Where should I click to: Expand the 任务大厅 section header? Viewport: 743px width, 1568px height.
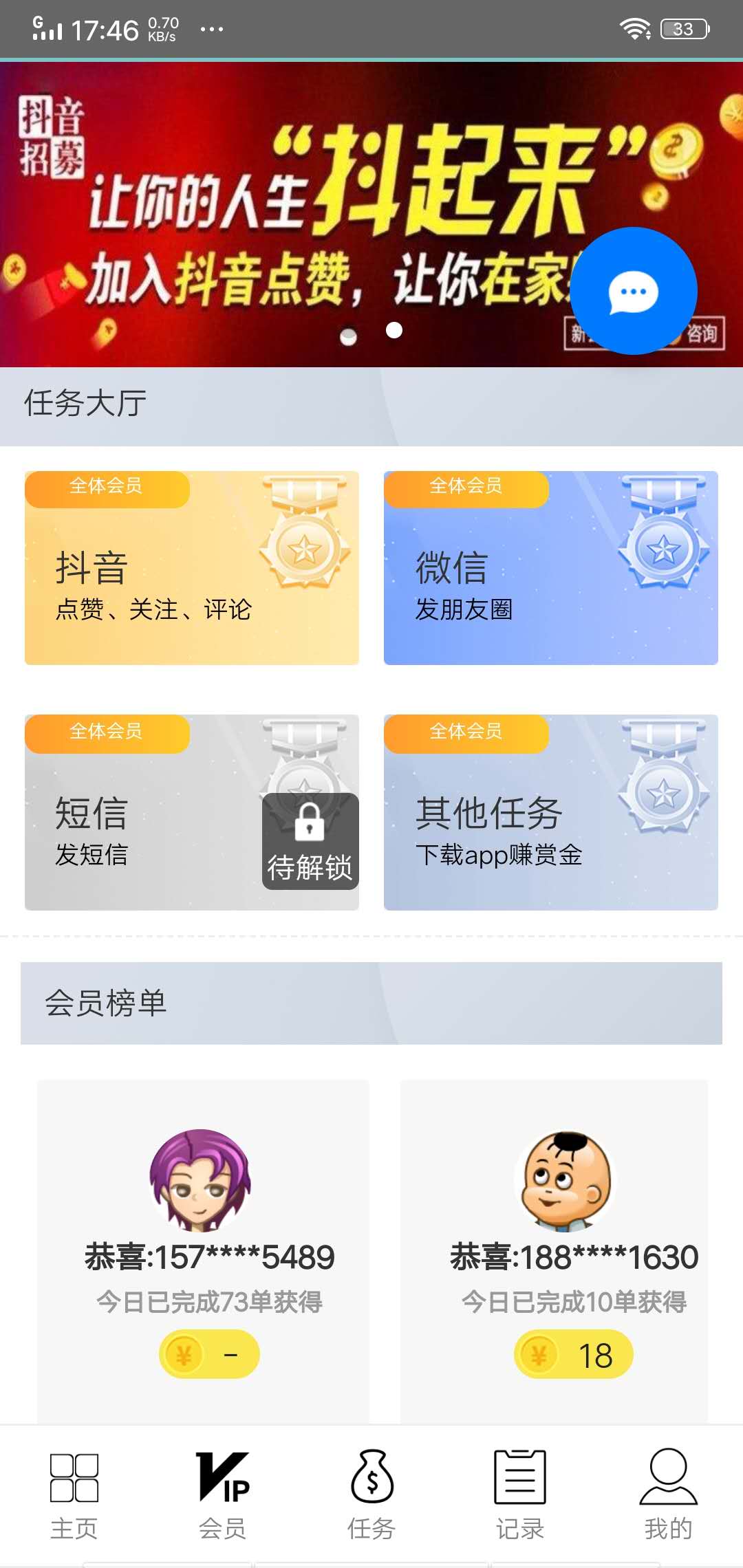[x=84, y=404]
